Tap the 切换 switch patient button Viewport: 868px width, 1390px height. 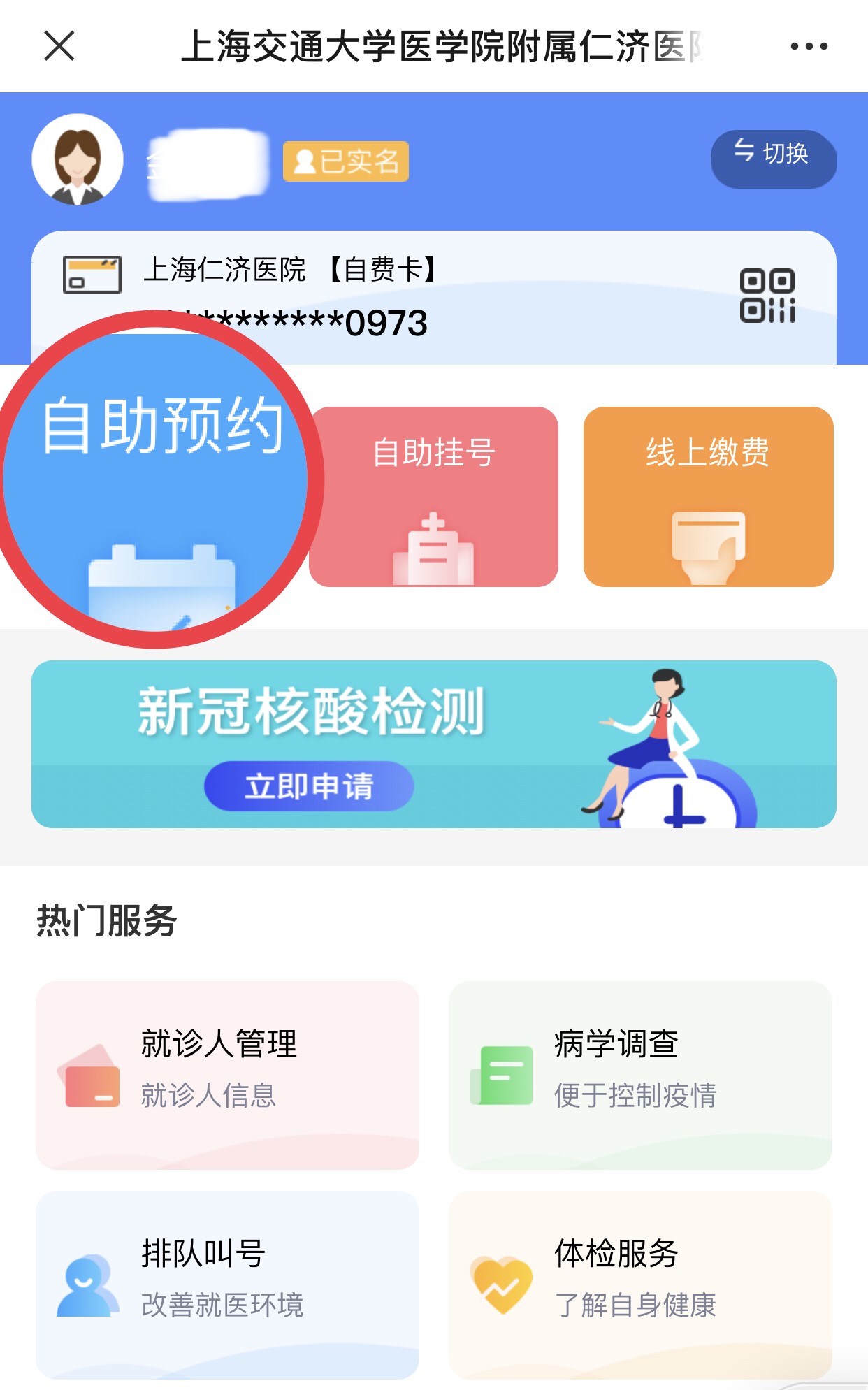pos(773,159)
